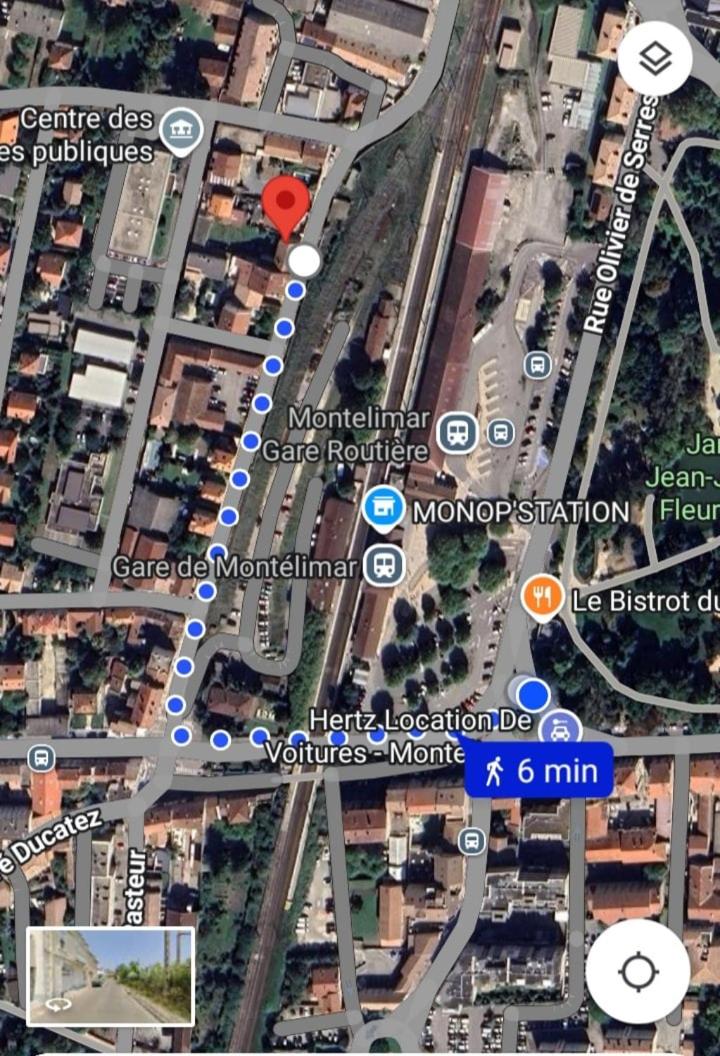Select Montelimar Gare Routière bus station marker

(x=457, y=432)
